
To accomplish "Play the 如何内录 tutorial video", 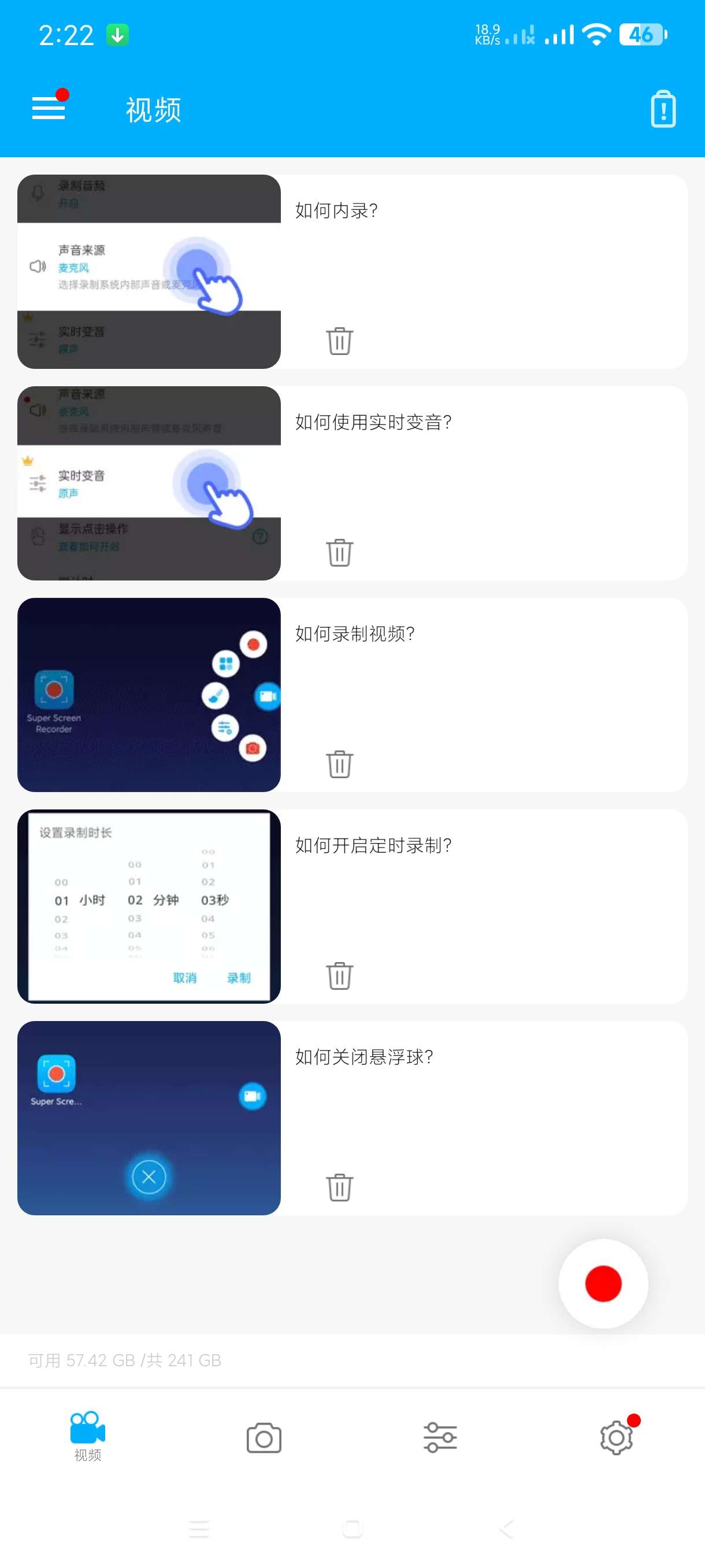I will tap(149, 272).
